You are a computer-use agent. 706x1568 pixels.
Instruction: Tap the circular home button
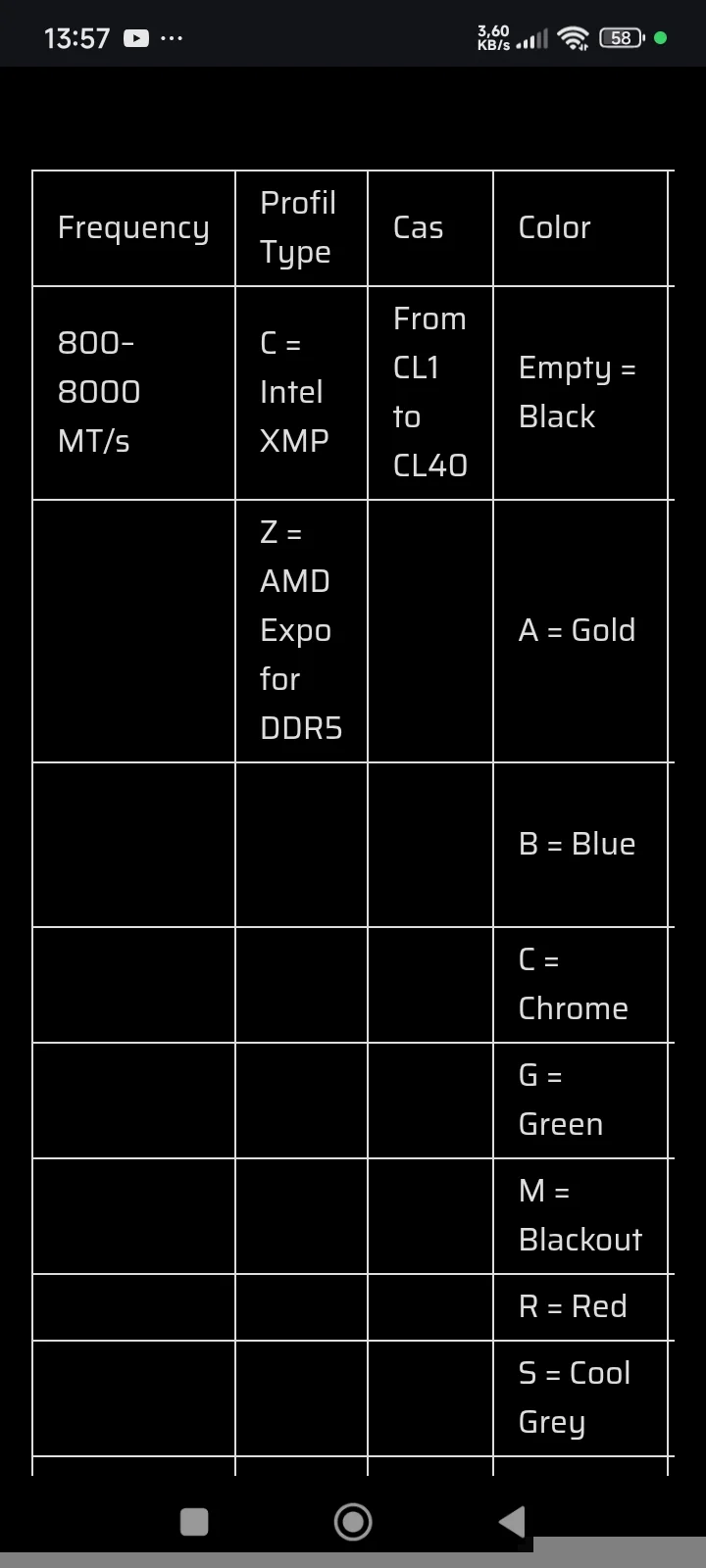point(353,1521)
